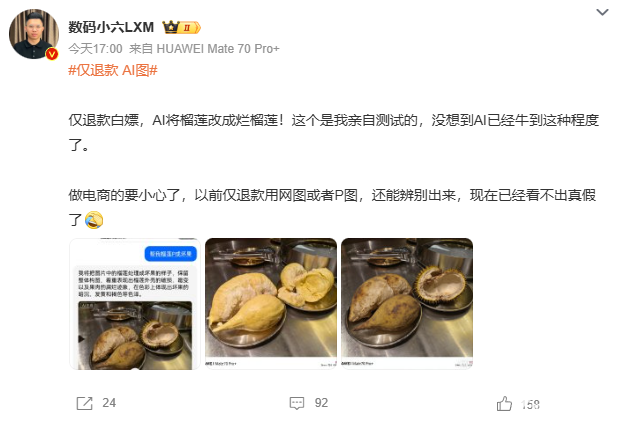Open 数码小六LXM's profile avatar
Screen dimensions: 617x421
point(33,37)
